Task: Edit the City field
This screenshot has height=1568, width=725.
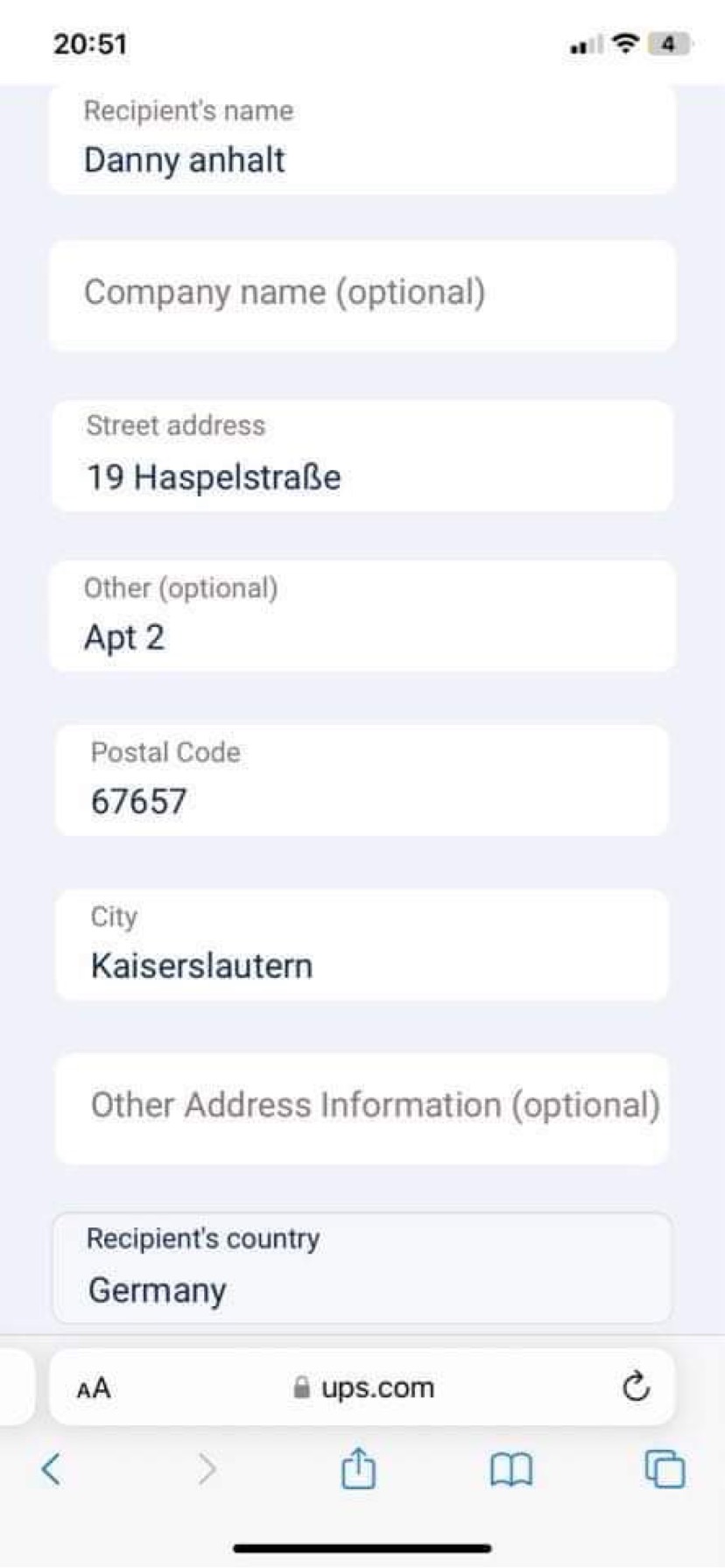Action: click(362, 945)
